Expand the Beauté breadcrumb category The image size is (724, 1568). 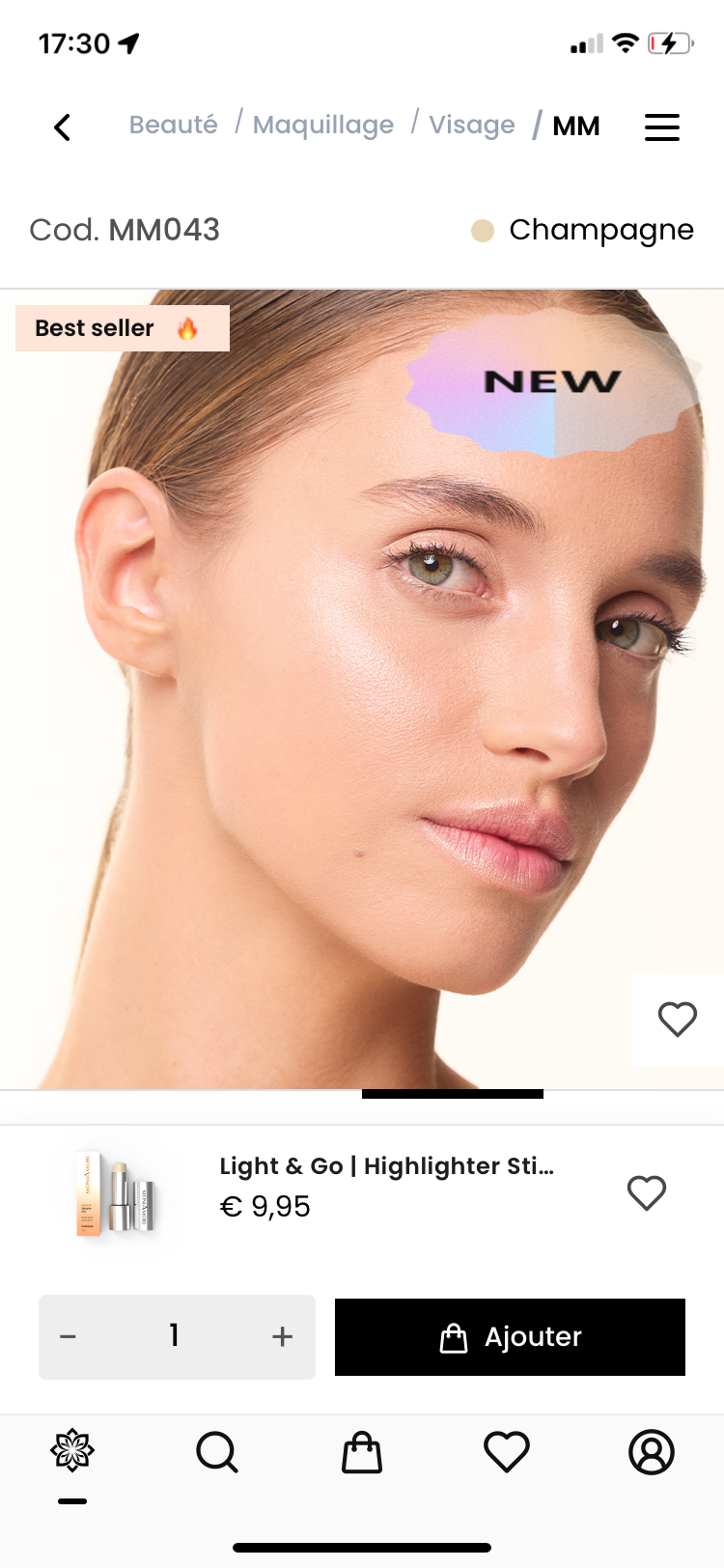coord(173,125)
